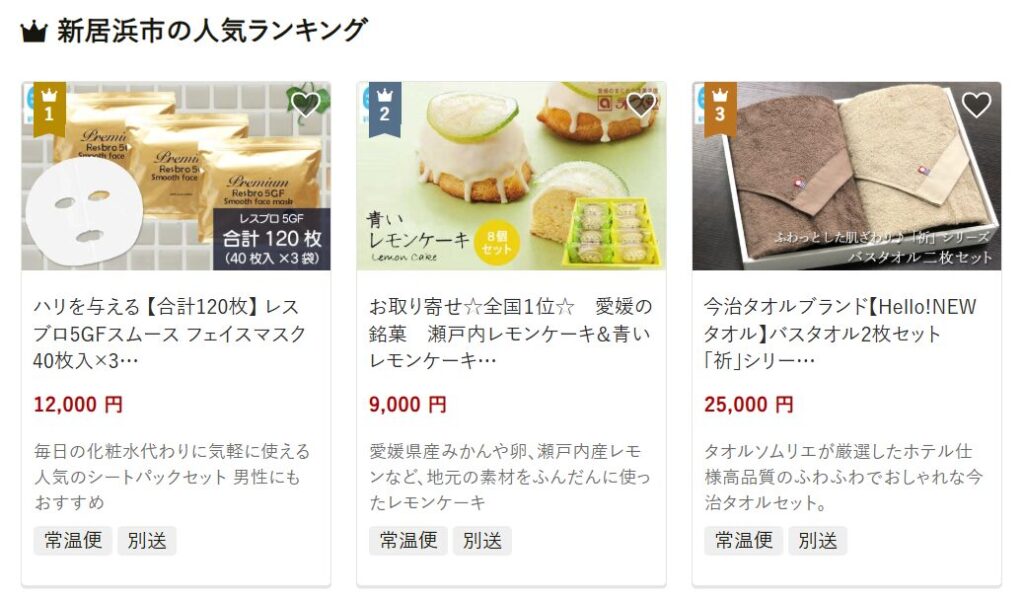
Task: Favorite the face mask set with the heart
Action: 305,104
